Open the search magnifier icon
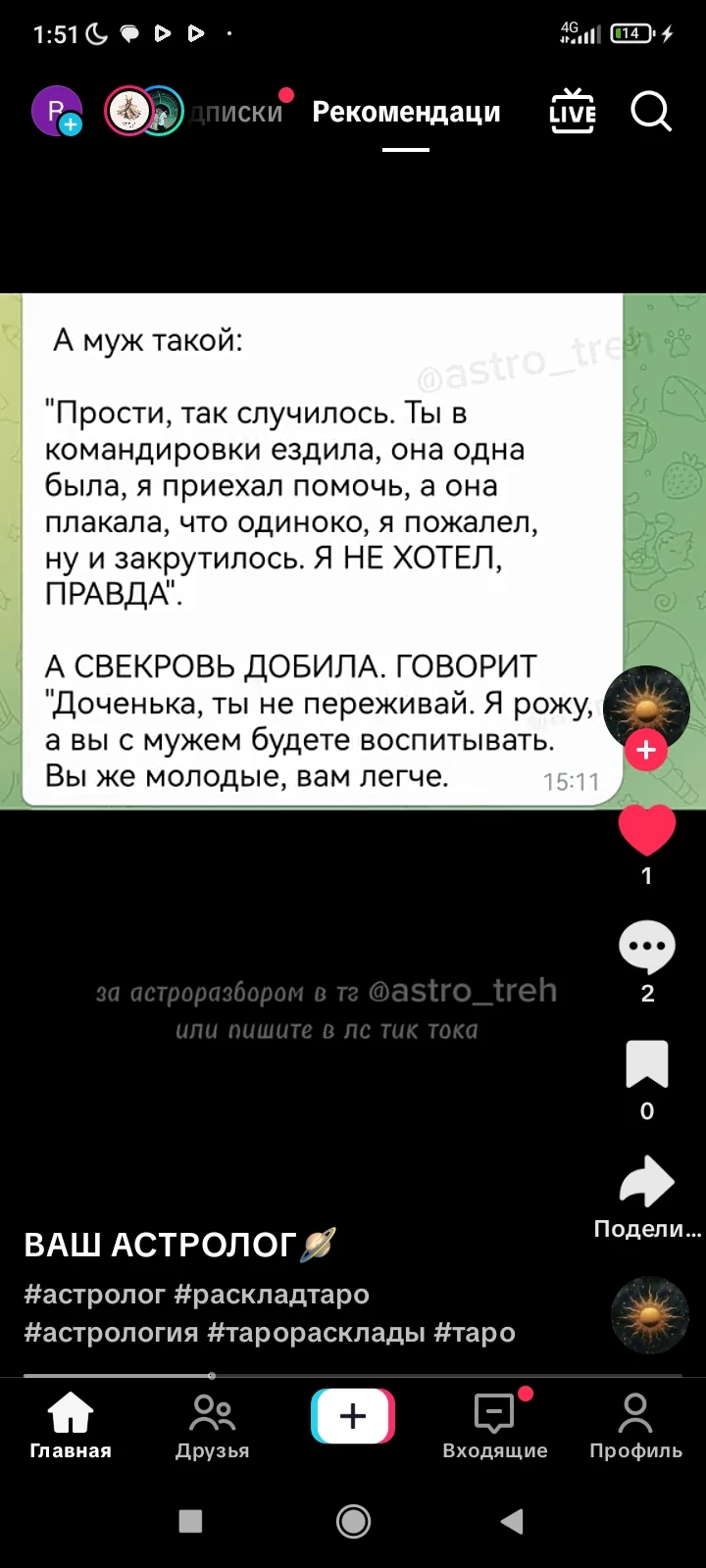 pos(651,112)
